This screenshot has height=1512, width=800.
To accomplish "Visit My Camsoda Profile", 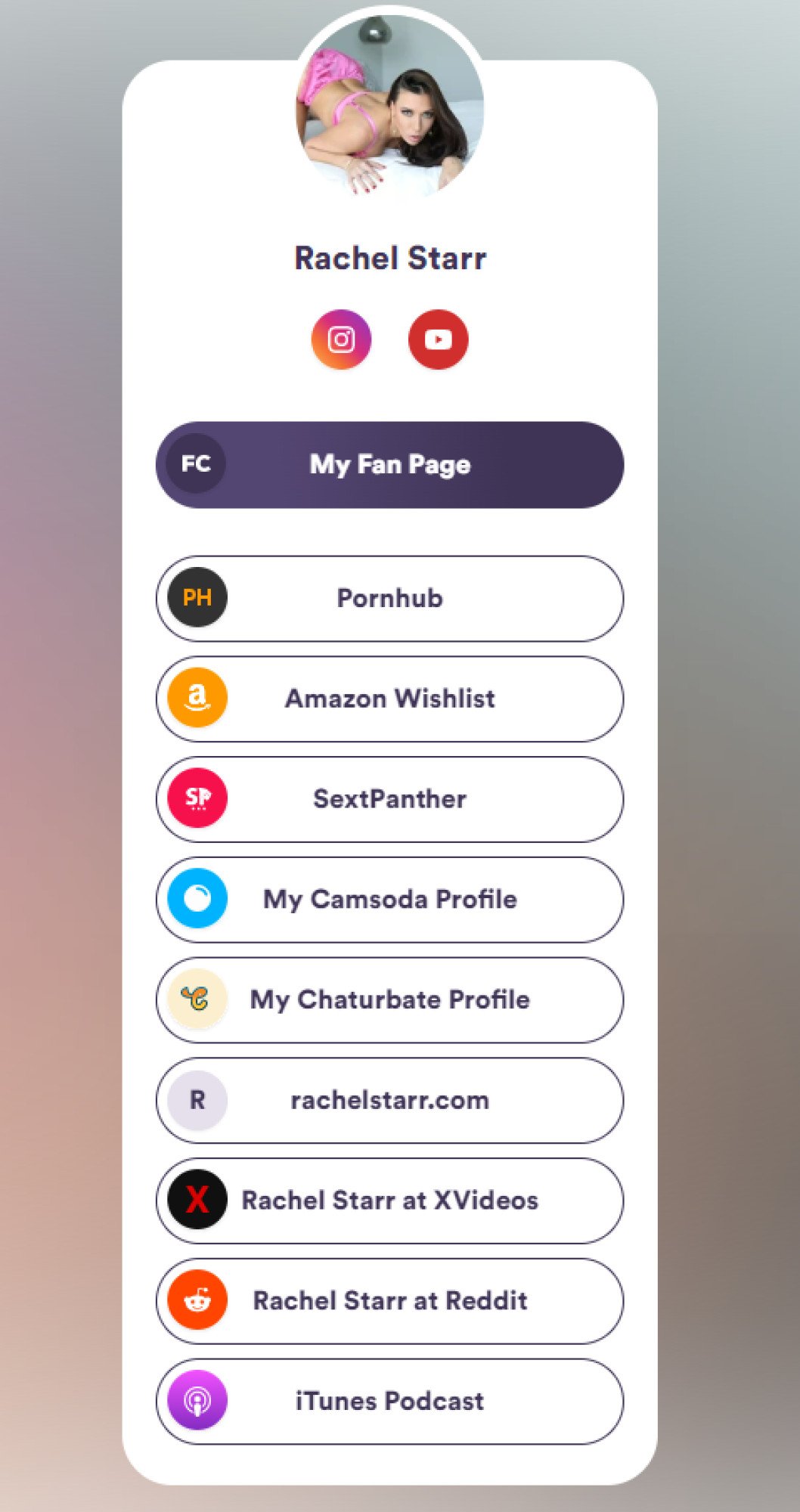I will click(x=389, y=900).
